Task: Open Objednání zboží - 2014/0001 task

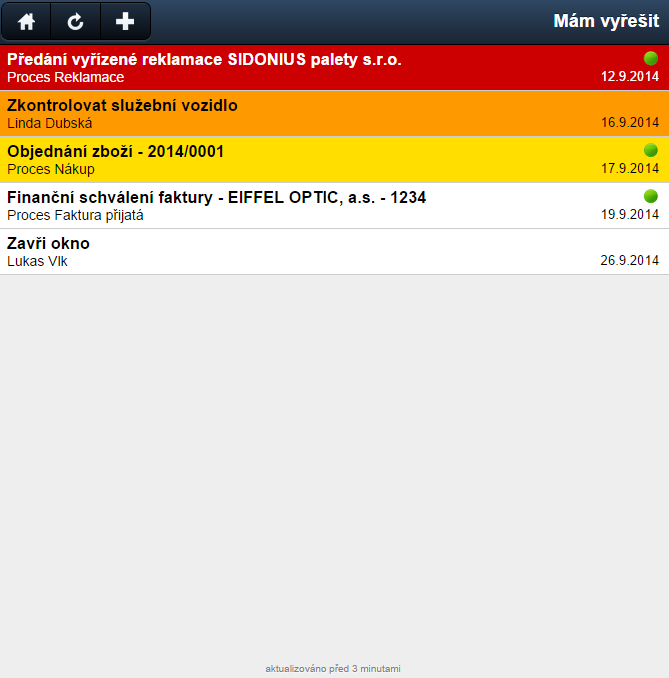Action: [x=300, y=159]
